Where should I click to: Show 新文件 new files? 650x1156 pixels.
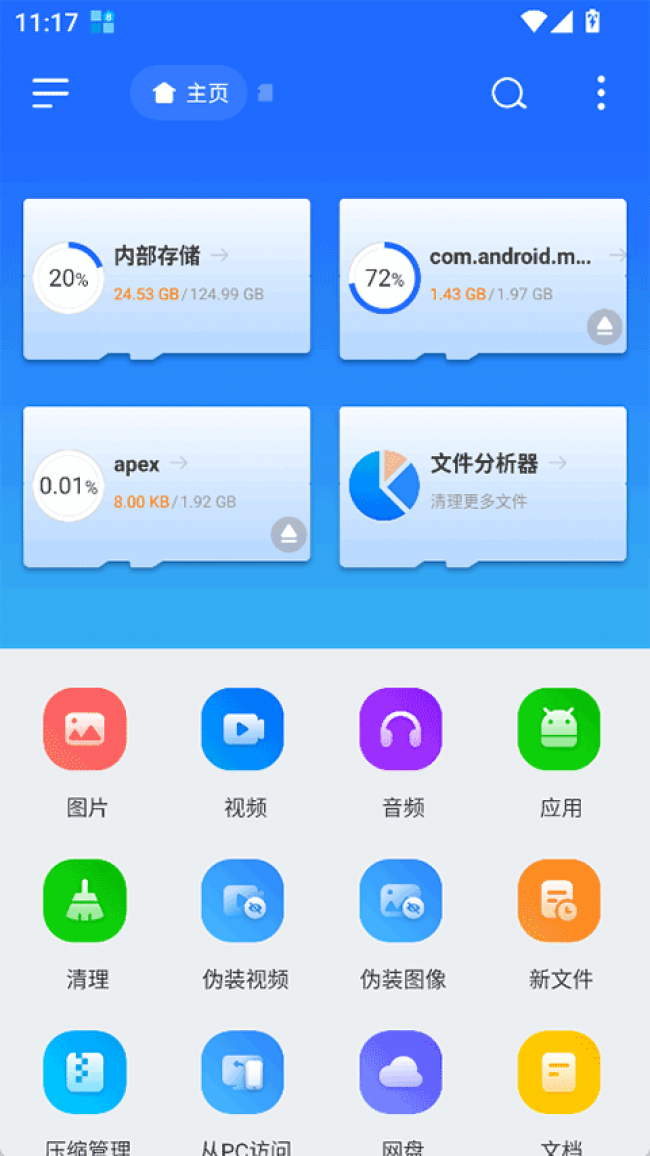559,901
